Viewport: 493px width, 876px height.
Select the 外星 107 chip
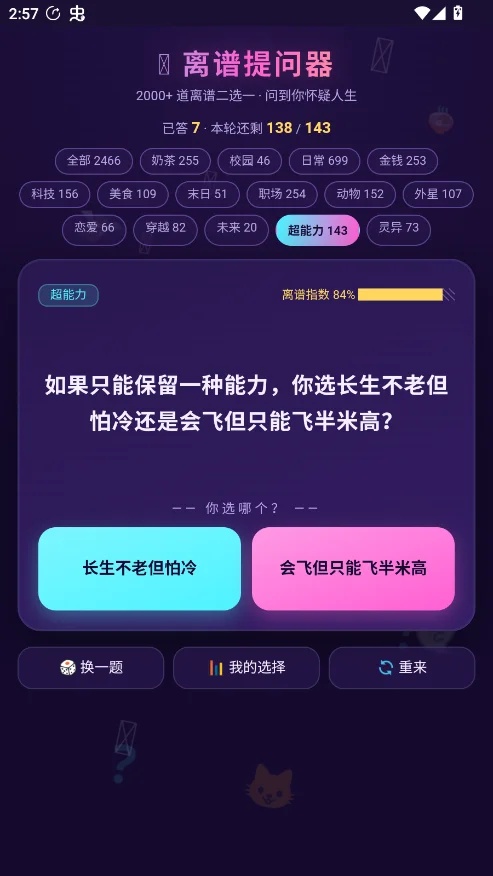point(438,194)
